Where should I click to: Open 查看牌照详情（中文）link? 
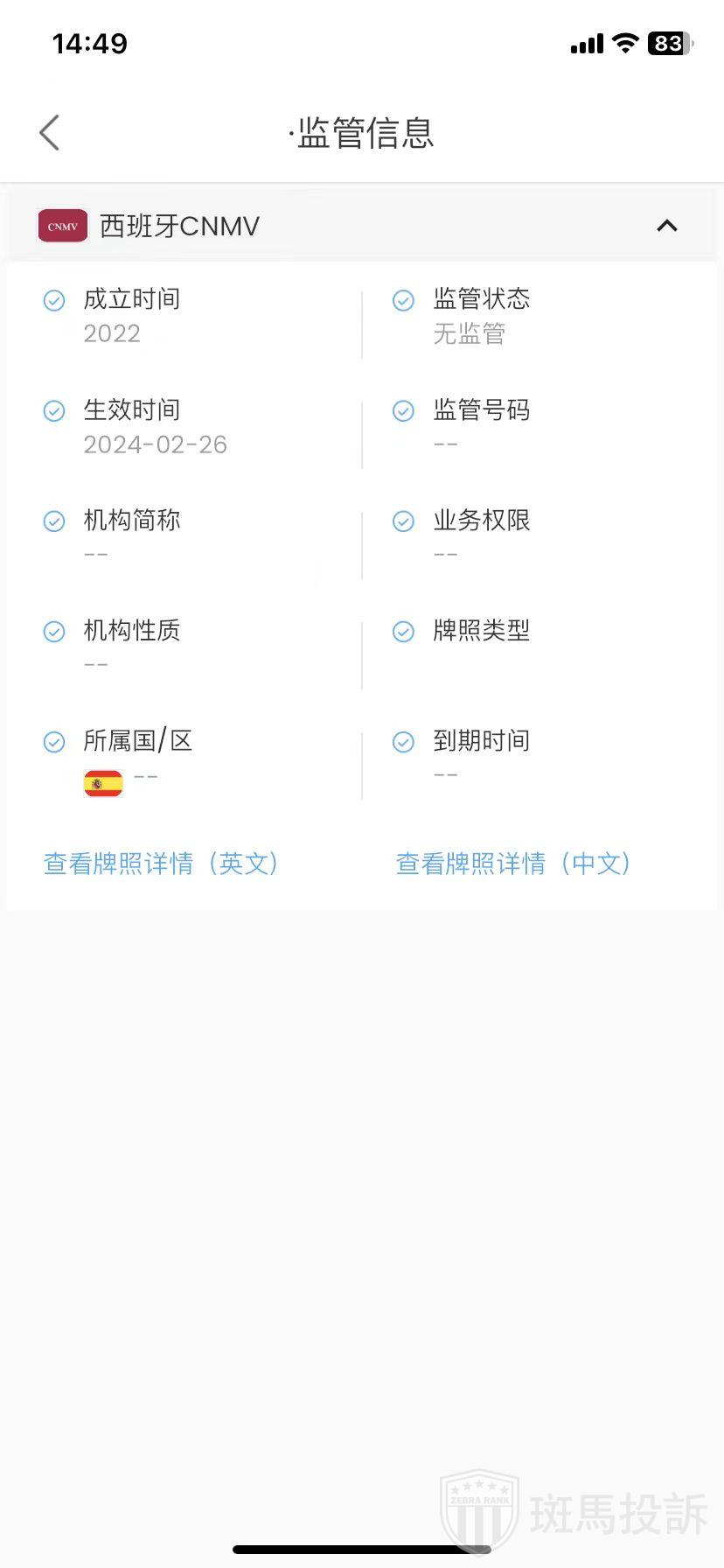point(513,864)
